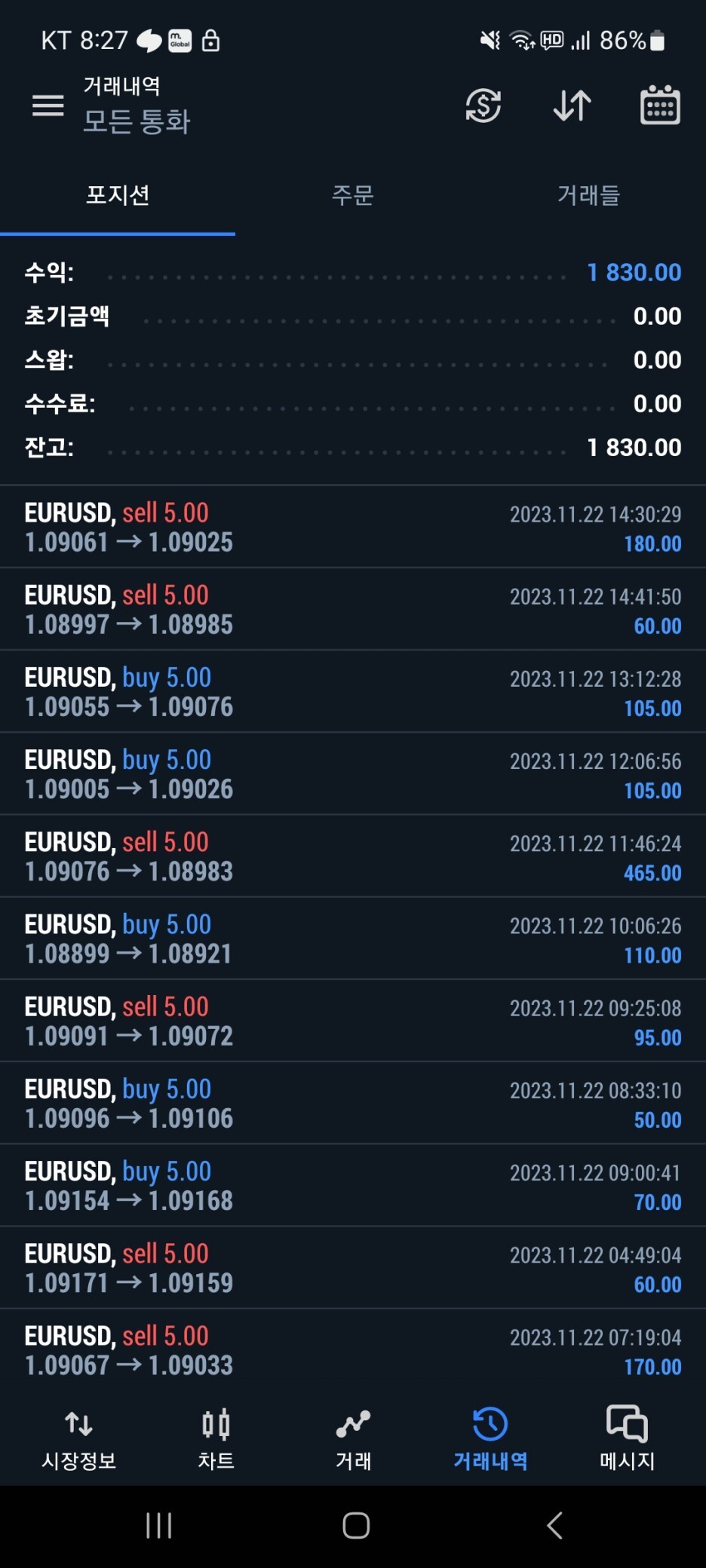Go to the 거래 tab
The height and width of the screenshot is (1568, 706).
pyautogui.click(x=353, y=1438)
